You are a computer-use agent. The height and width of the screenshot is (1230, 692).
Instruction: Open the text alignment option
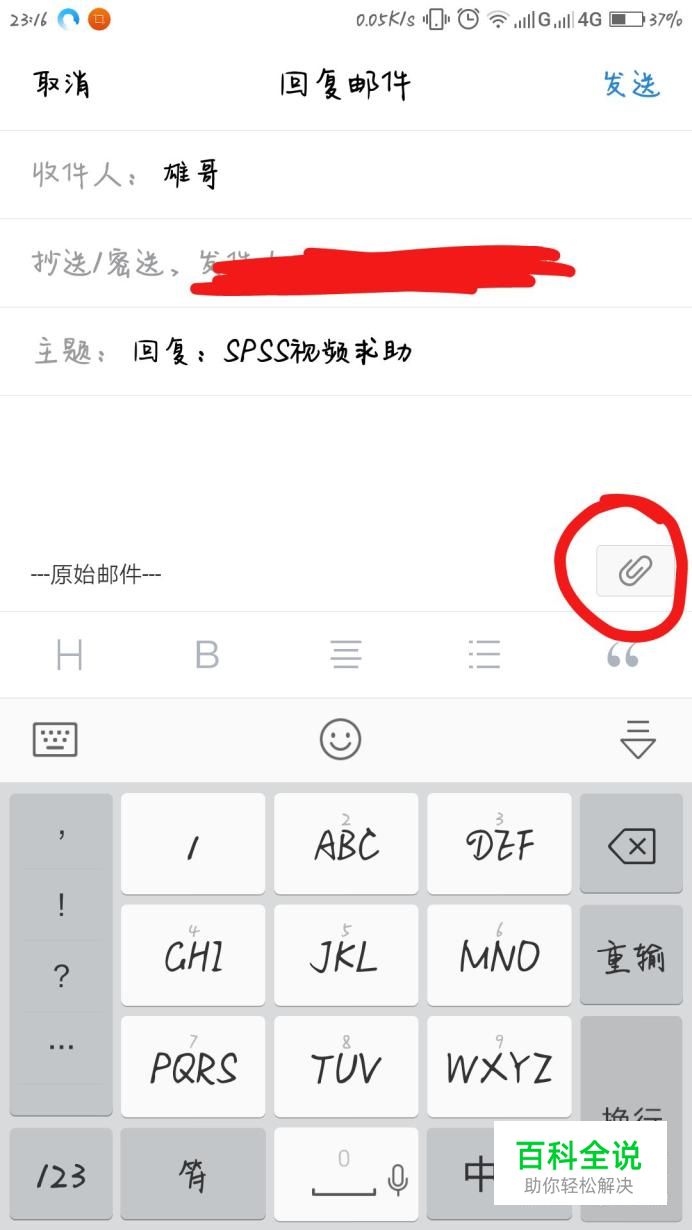tap(346, 655)
